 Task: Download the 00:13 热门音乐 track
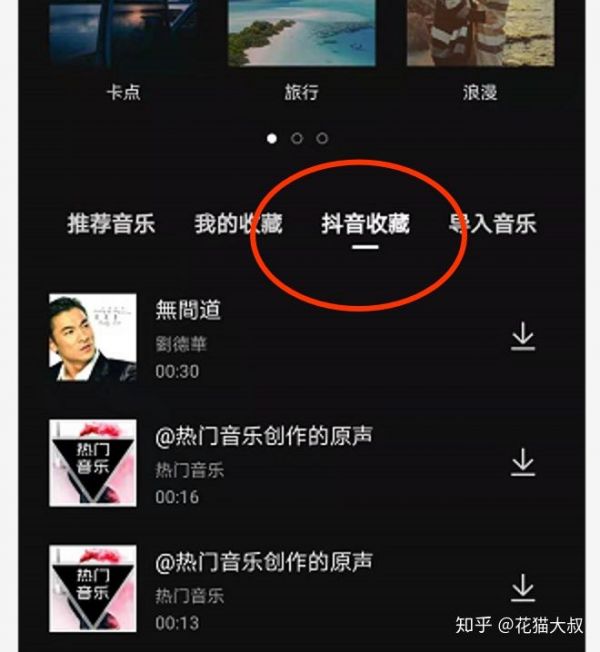523,588
